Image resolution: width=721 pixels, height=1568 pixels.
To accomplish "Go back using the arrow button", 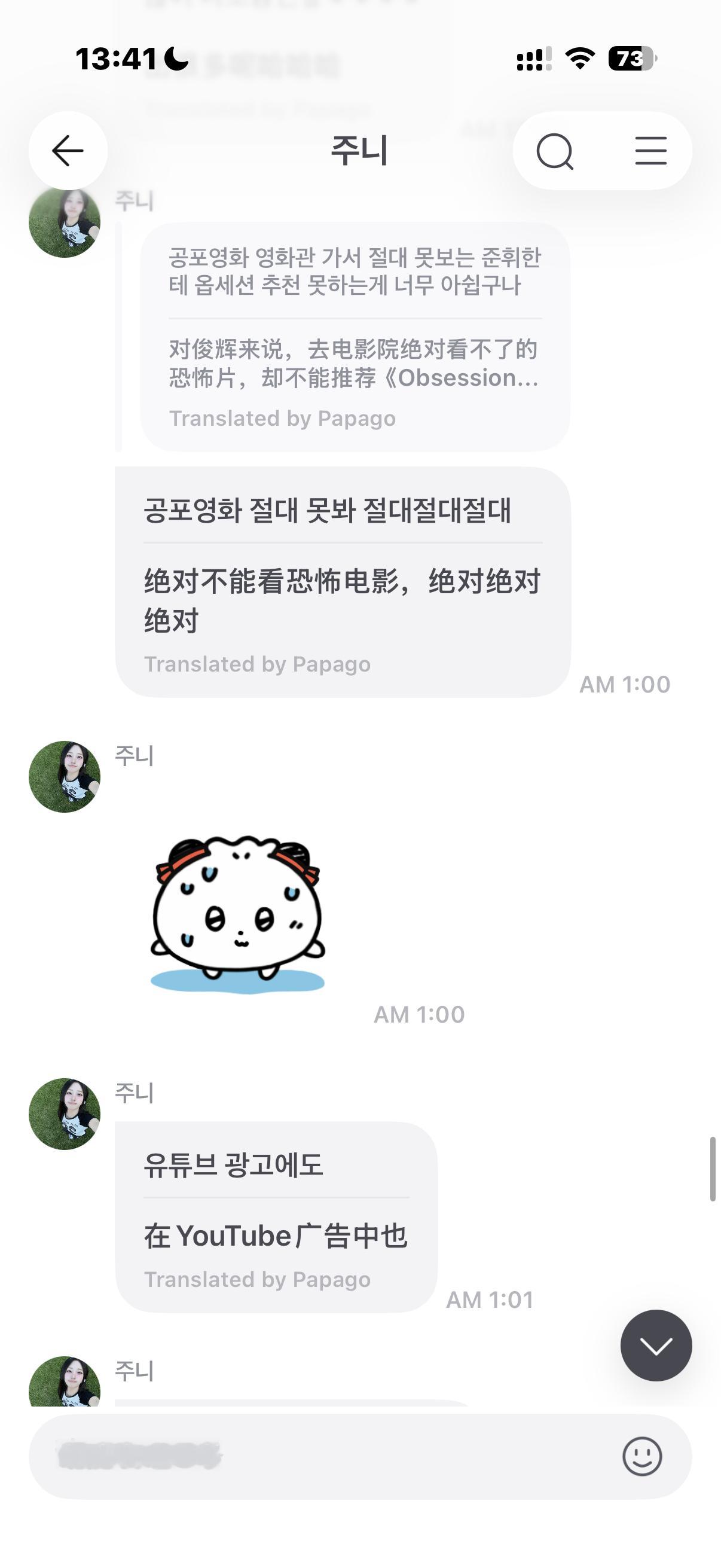I will [x=68, y=150].
